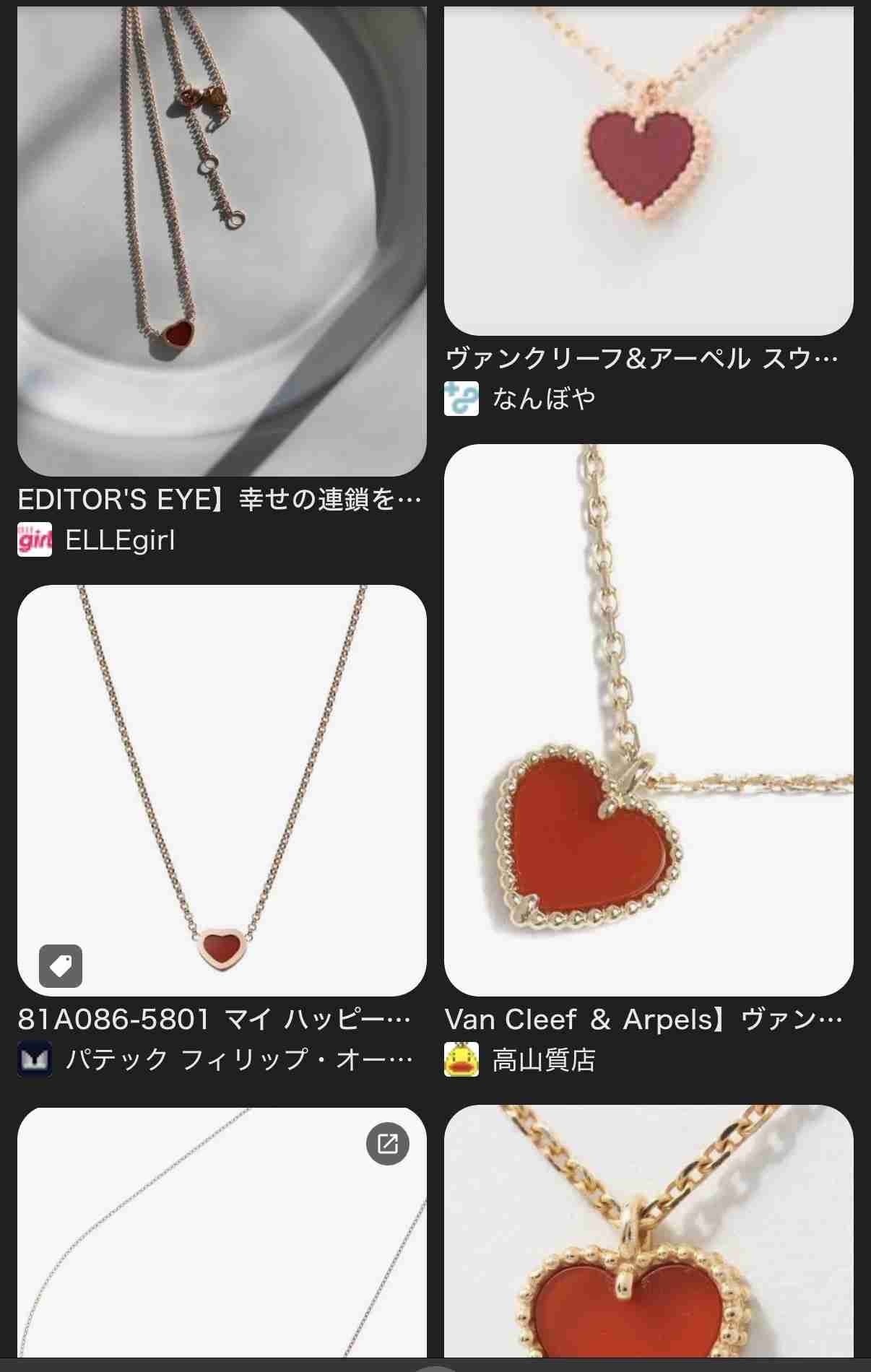This screenshot has width=871, height=1372.
Task: Tap the external link icon on silver chain image
Action: 388,1144
